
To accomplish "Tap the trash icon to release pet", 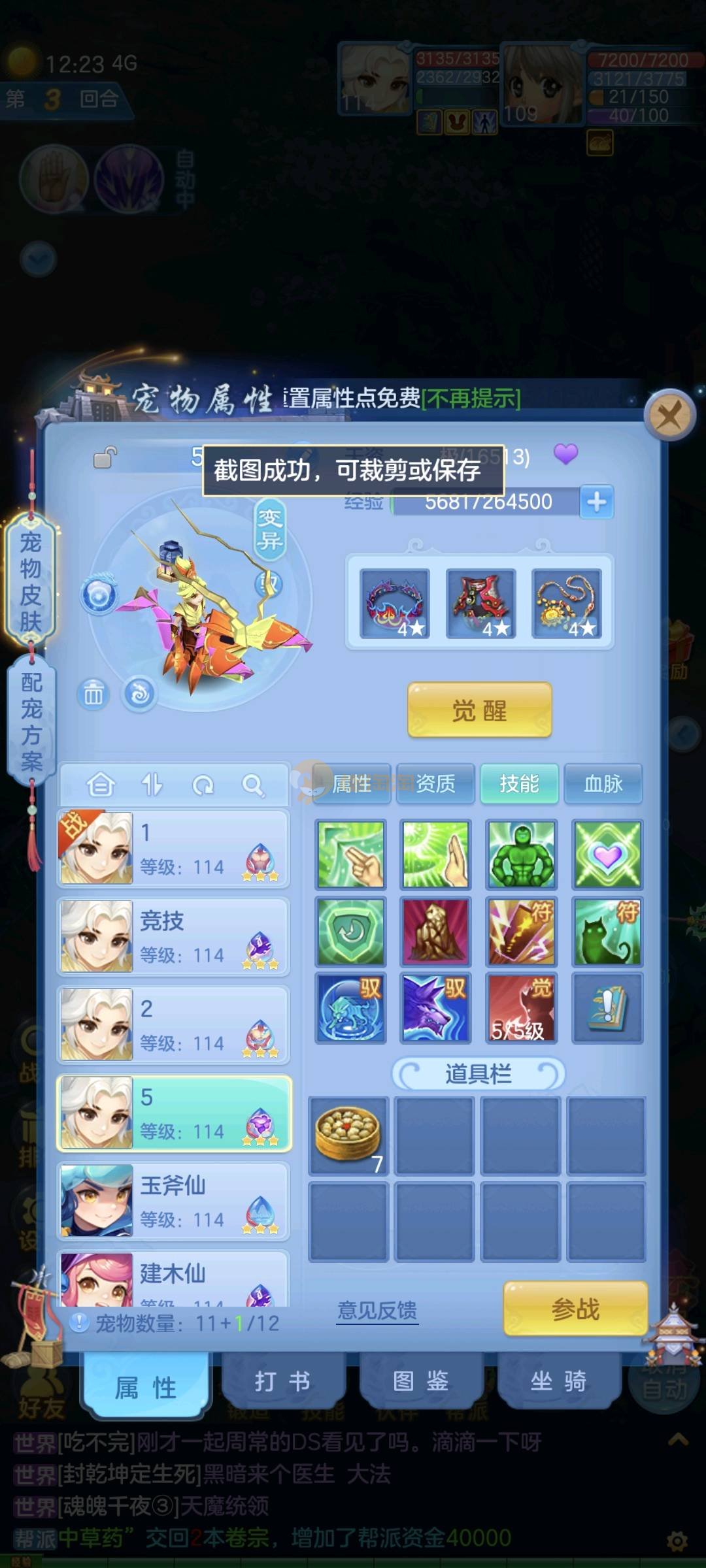I will point(93,694).
